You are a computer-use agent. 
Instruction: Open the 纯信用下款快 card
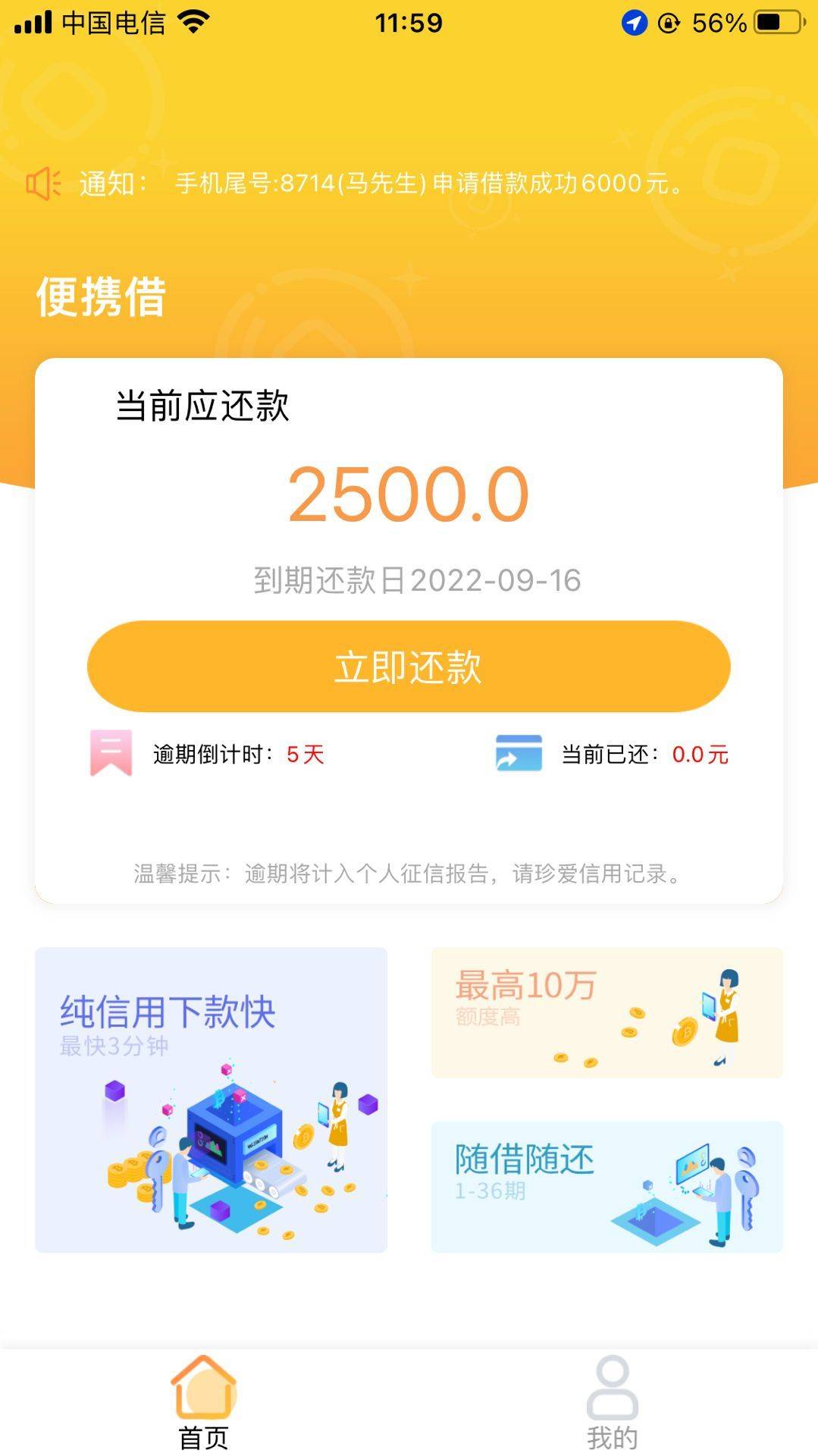pos(211,1100)
